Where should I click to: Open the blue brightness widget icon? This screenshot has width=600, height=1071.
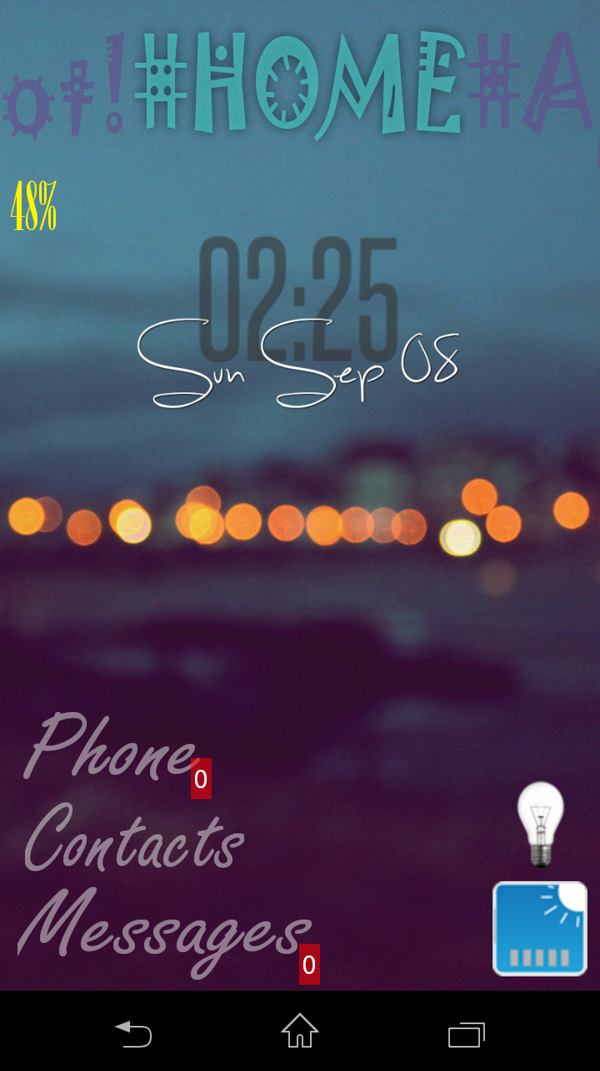[540, 929]
